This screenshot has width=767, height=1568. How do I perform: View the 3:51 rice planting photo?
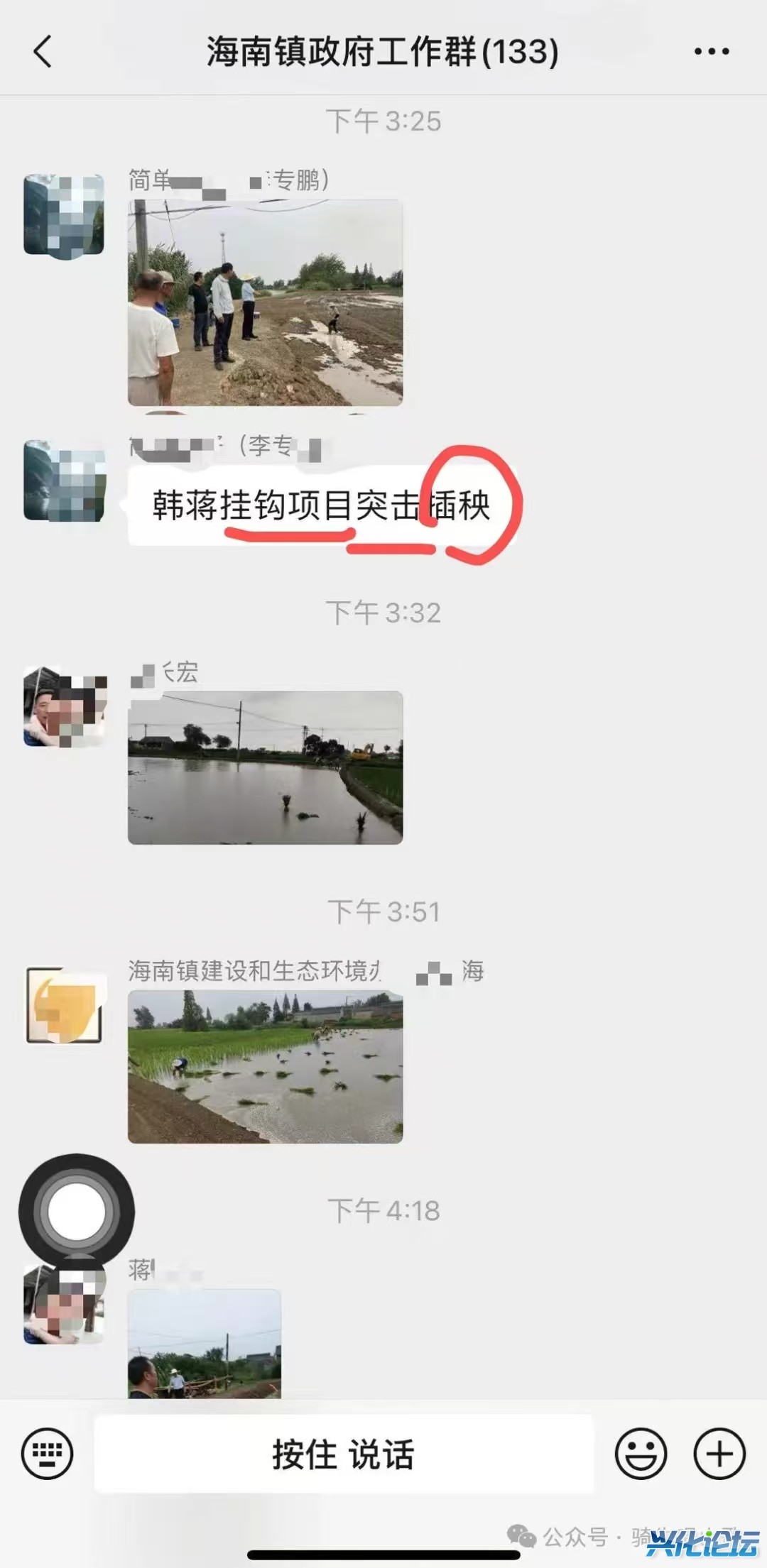coord(265,1066)
